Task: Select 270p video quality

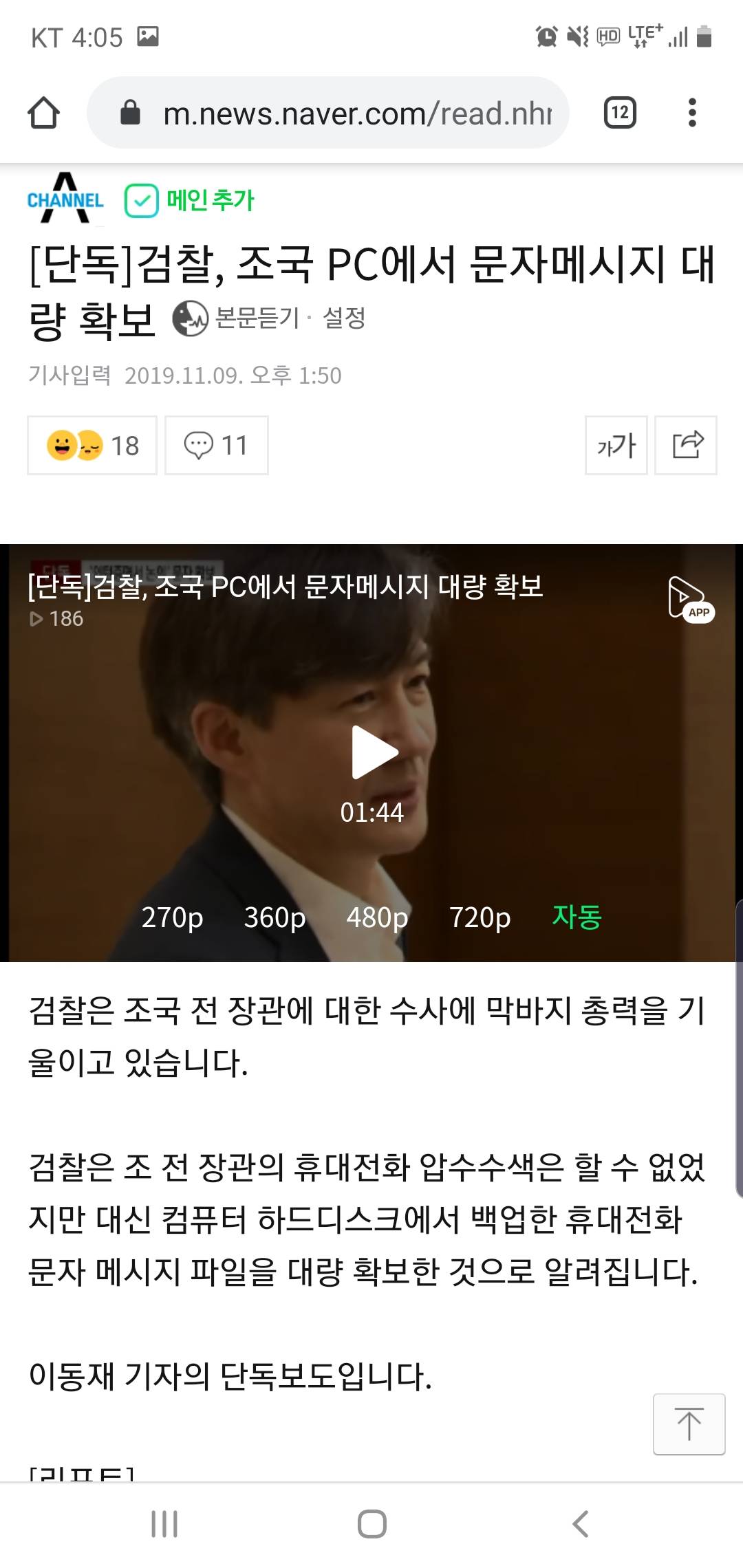Action: tap(172, 917)
